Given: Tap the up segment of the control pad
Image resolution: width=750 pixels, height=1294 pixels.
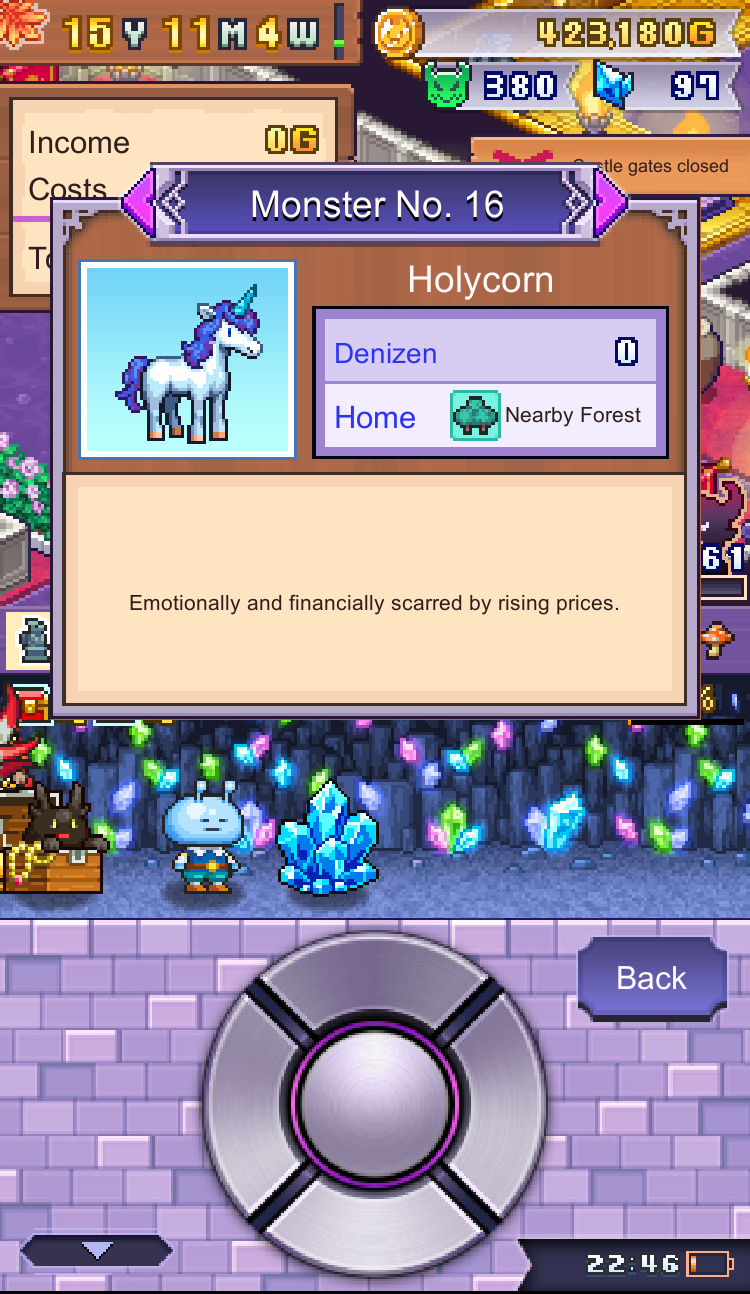Looking at the screenshot, I should click(x=375, y=980).
